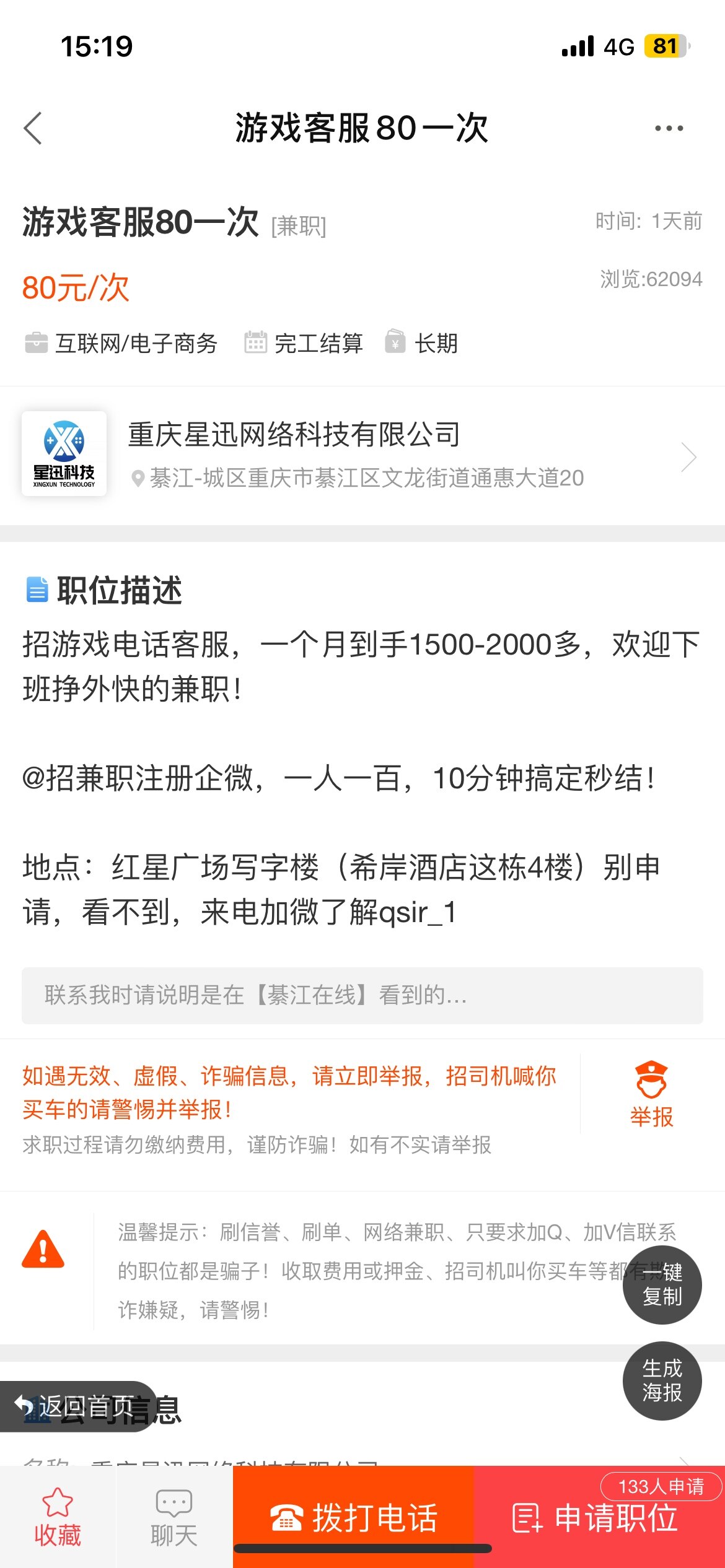
Task: Call the employer with 拨打电话
Action: click(353, 1517)
